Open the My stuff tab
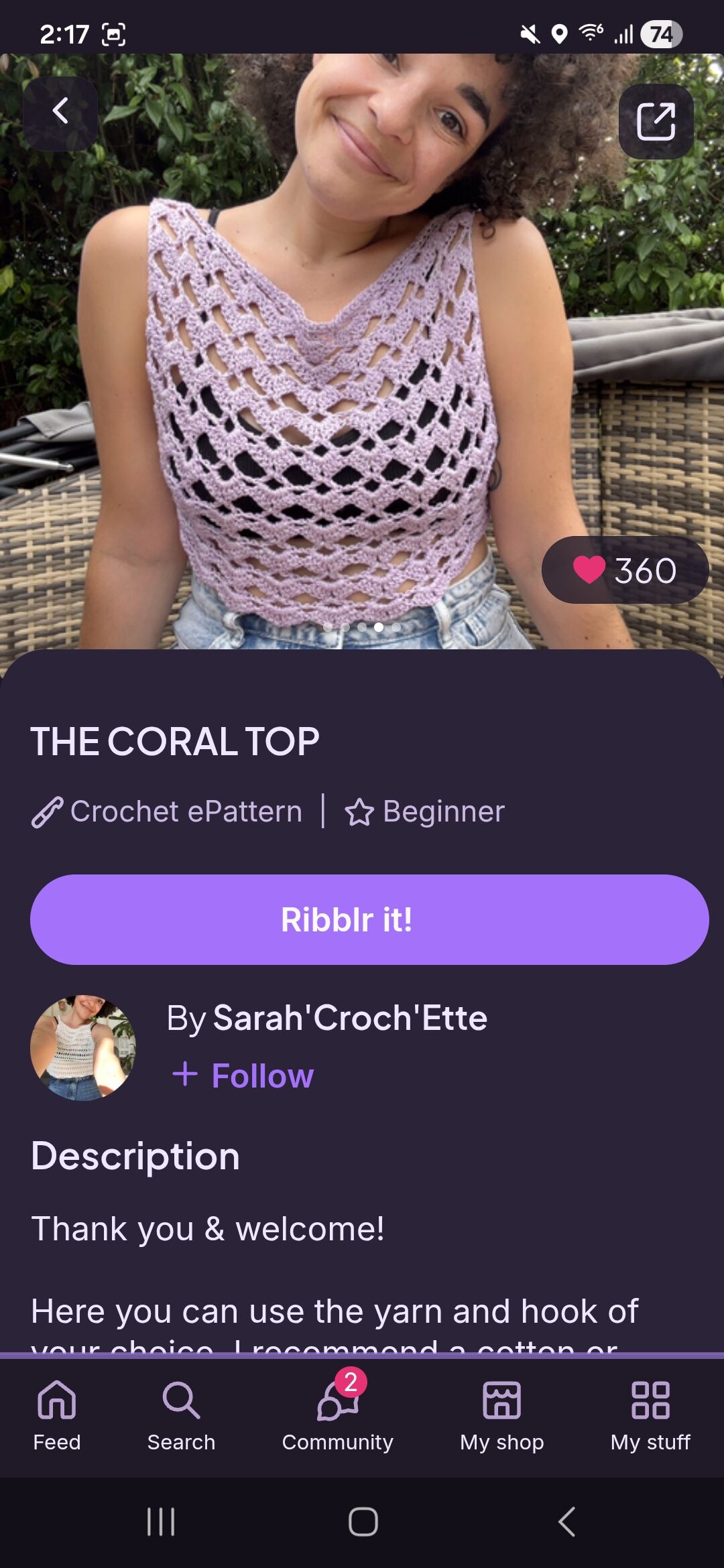724x1568 pixels. coord(650,1415)
